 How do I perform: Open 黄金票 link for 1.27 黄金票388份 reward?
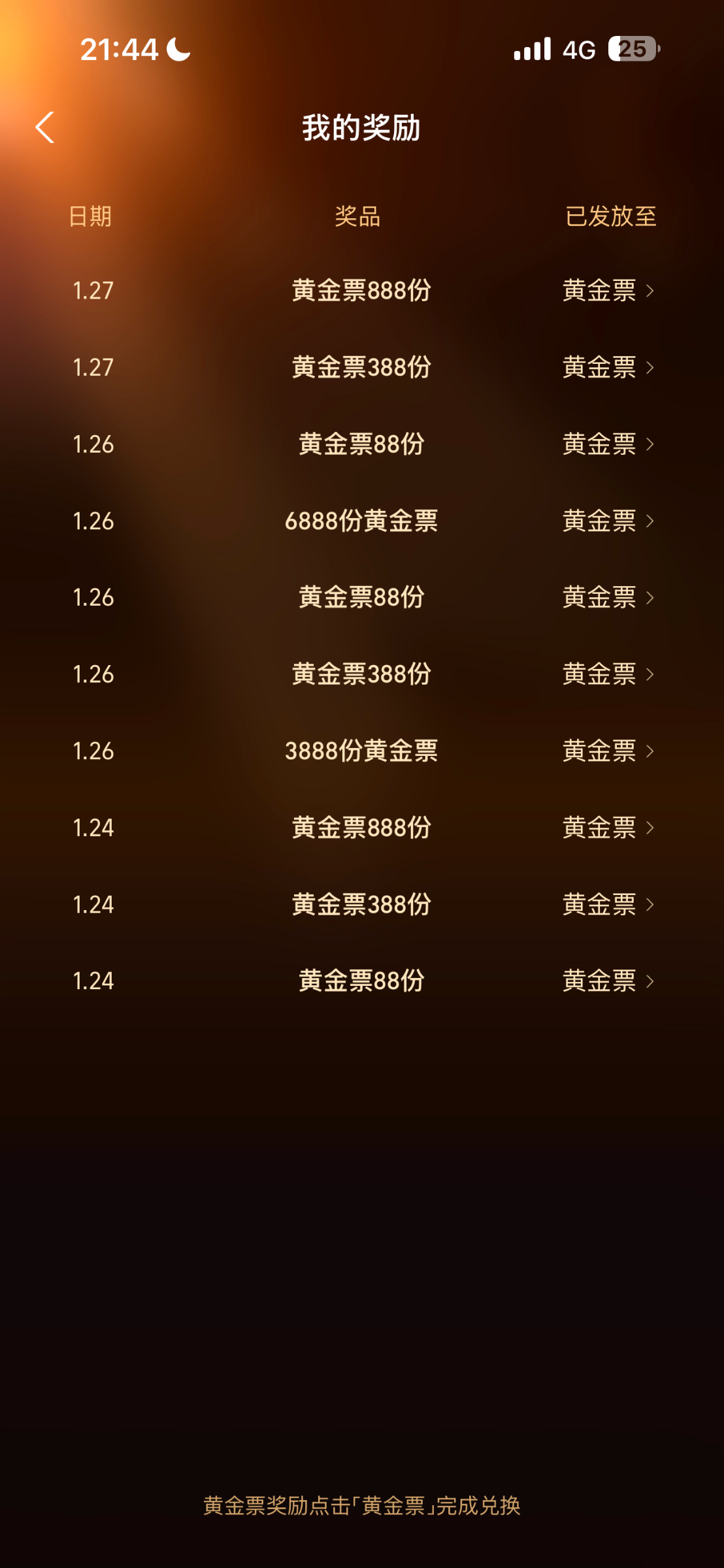point(608,367)
